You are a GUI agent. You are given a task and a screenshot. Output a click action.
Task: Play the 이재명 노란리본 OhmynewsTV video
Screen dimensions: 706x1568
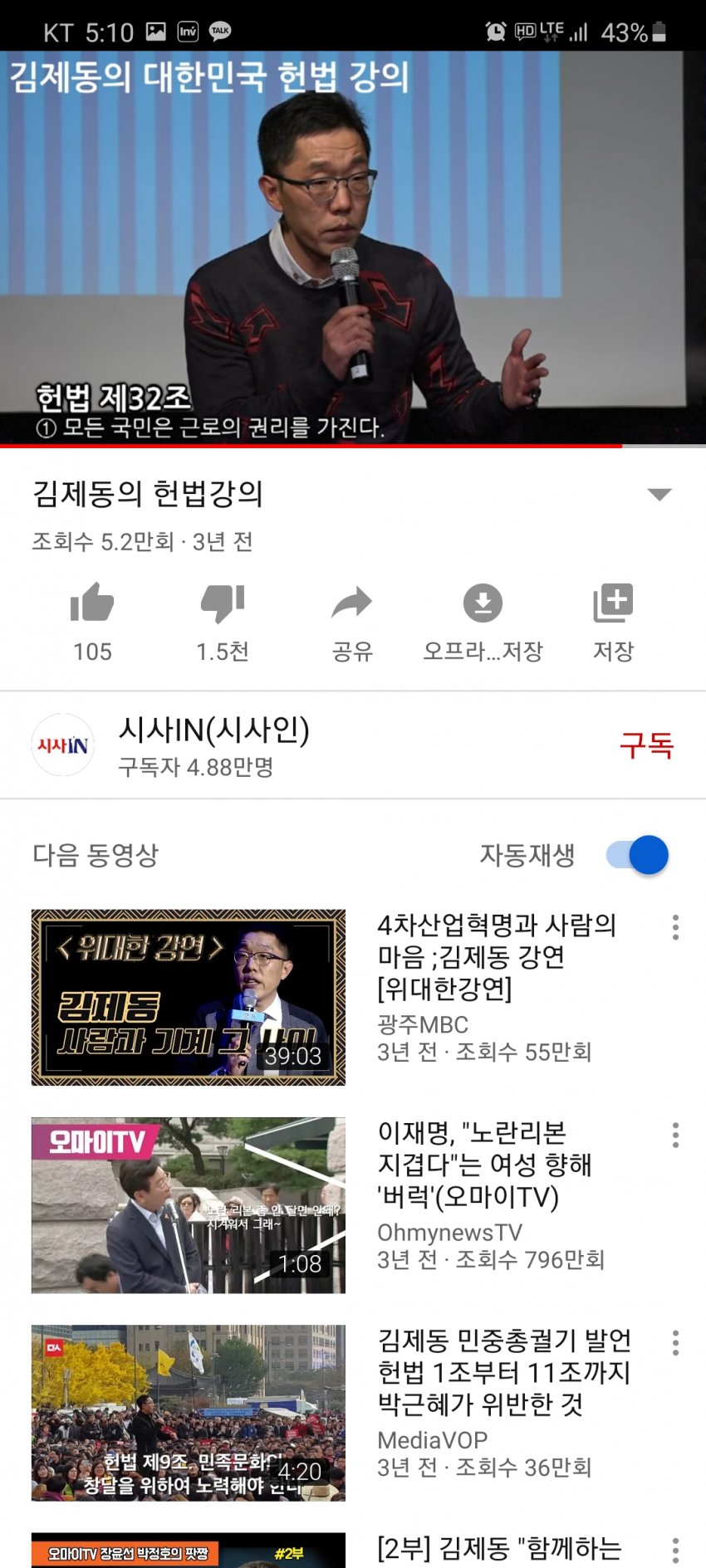189,1204
